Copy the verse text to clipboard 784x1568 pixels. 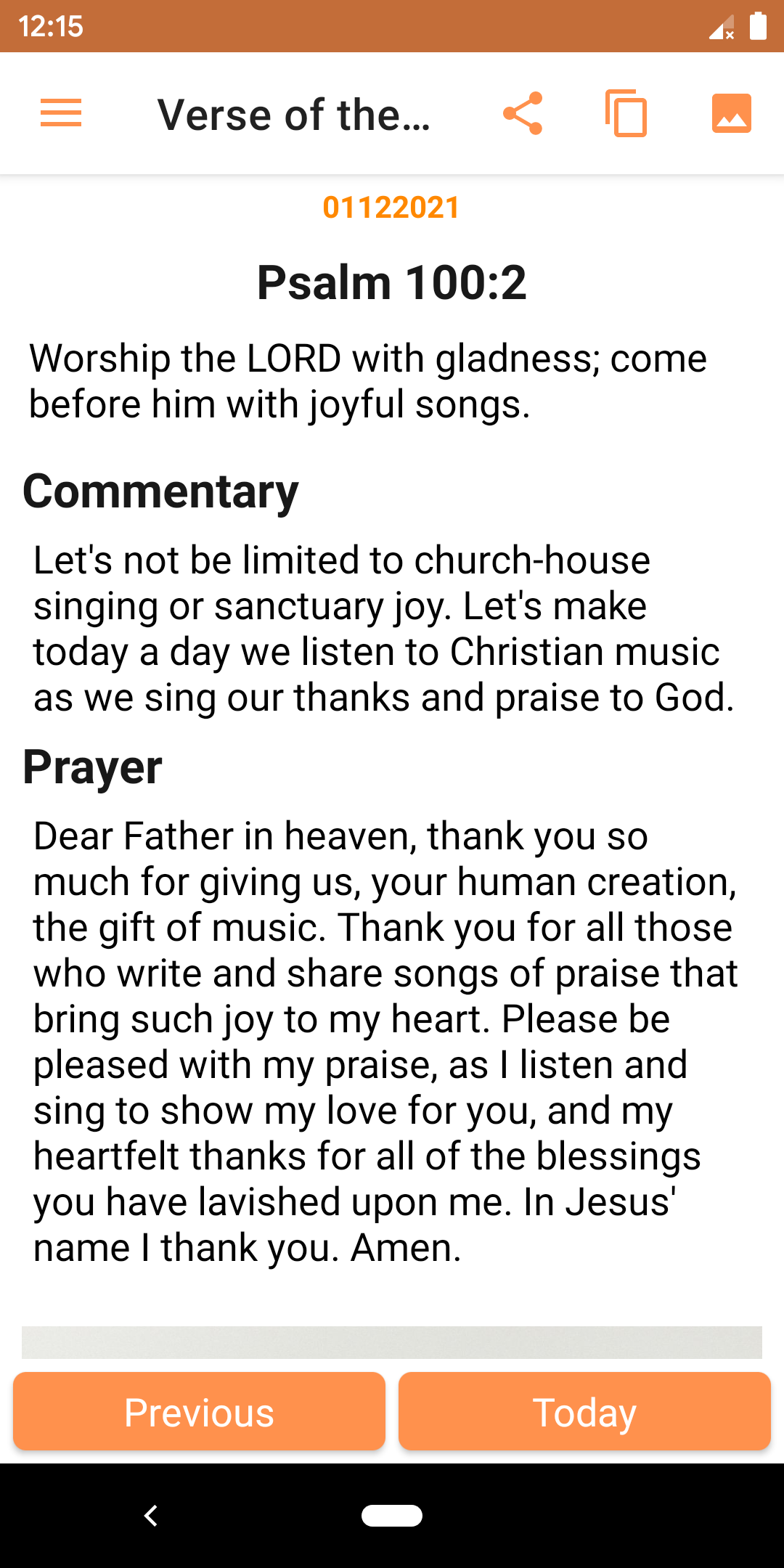626,113
